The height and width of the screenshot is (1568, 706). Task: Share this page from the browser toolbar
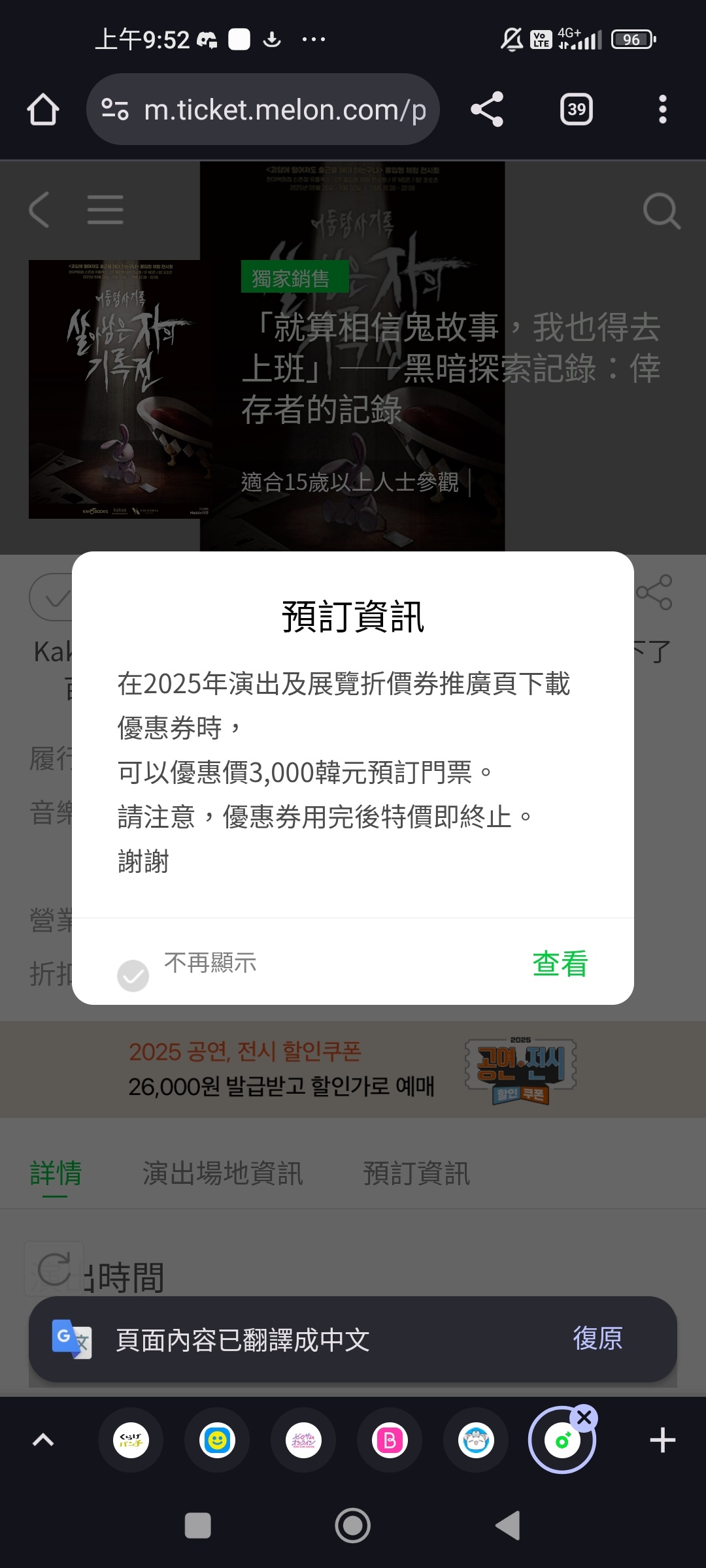tap(487, 109)
